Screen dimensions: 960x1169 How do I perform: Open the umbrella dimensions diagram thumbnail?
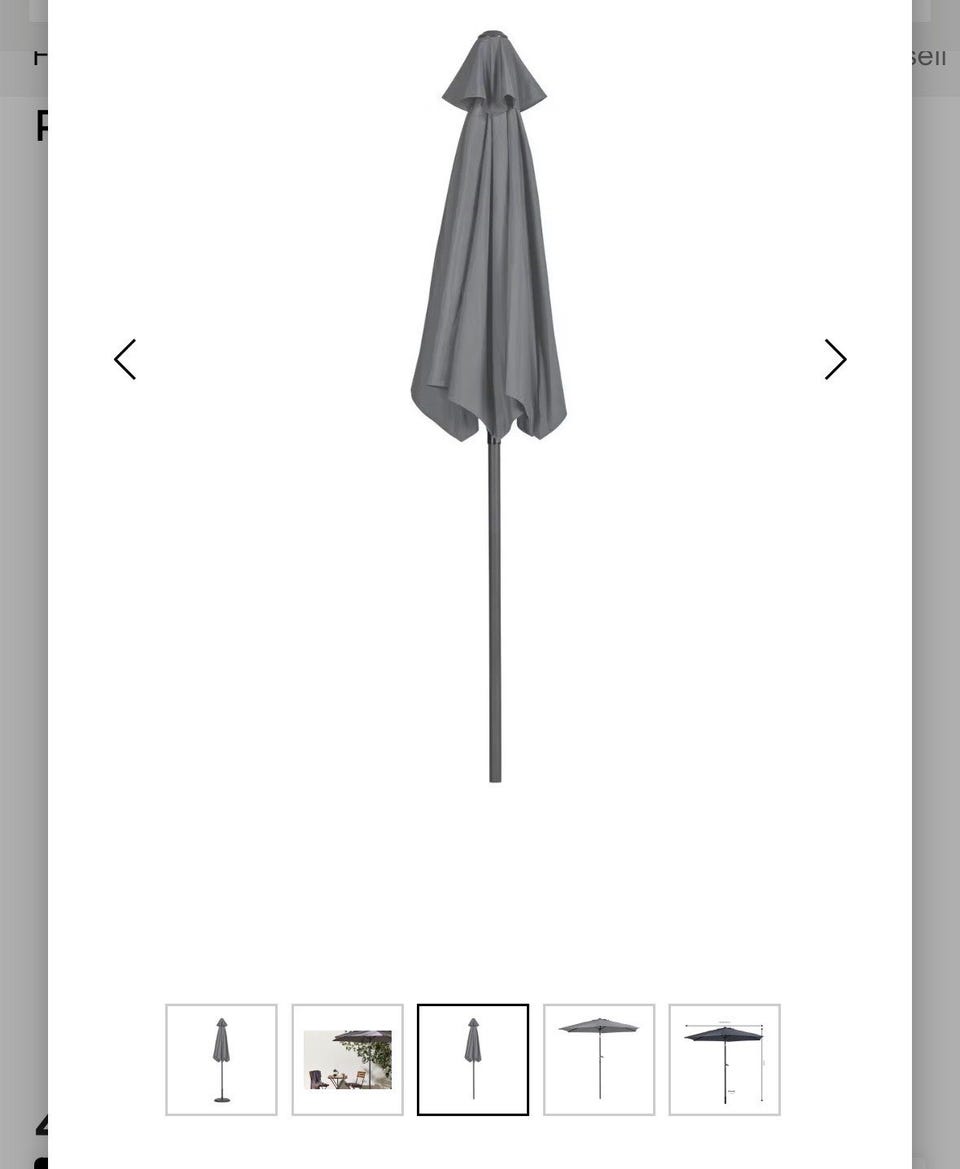(x=724, y=1059)
